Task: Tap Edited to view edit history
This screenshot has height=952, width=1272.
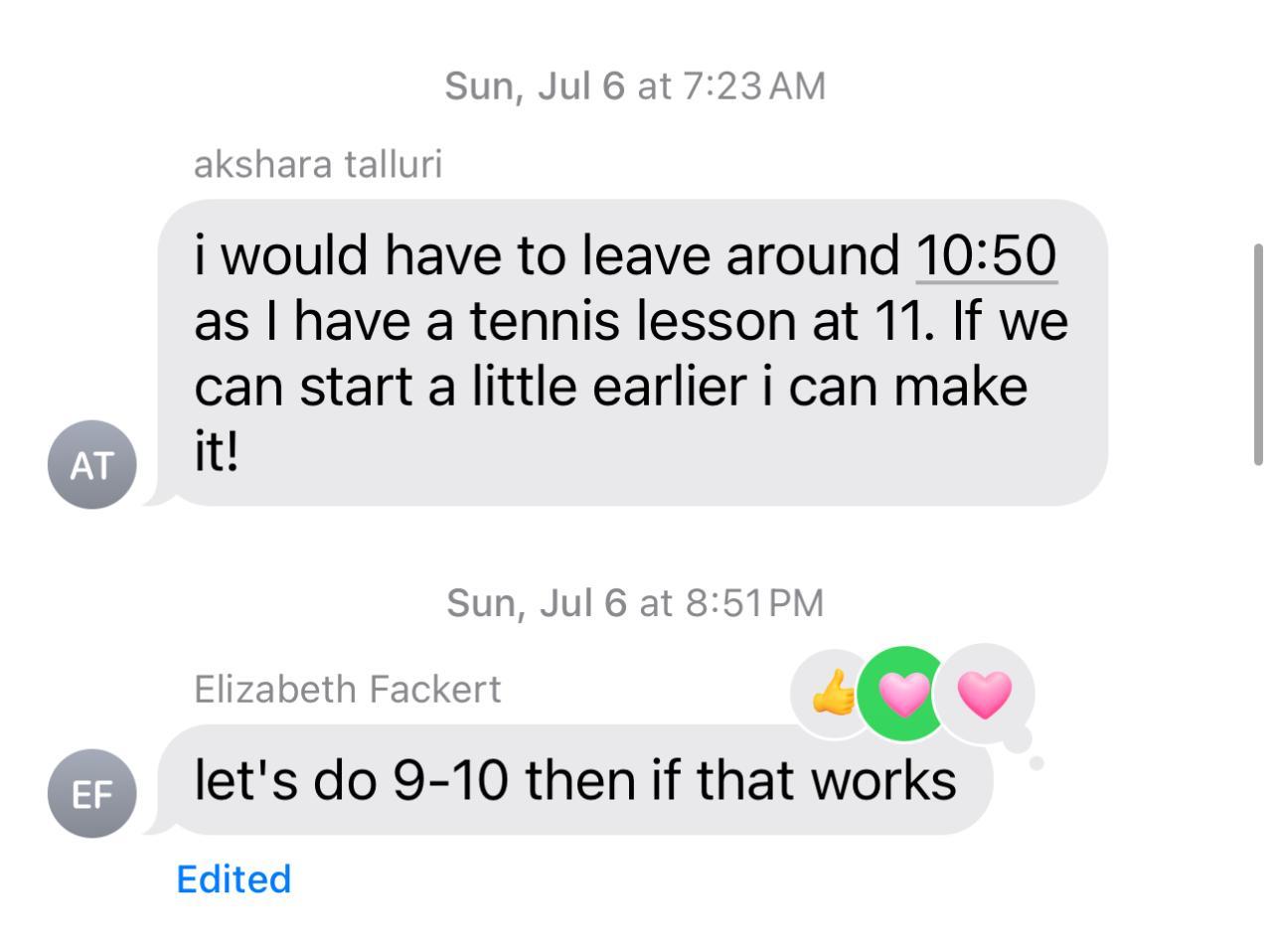Action: click(x=234, y=879)
